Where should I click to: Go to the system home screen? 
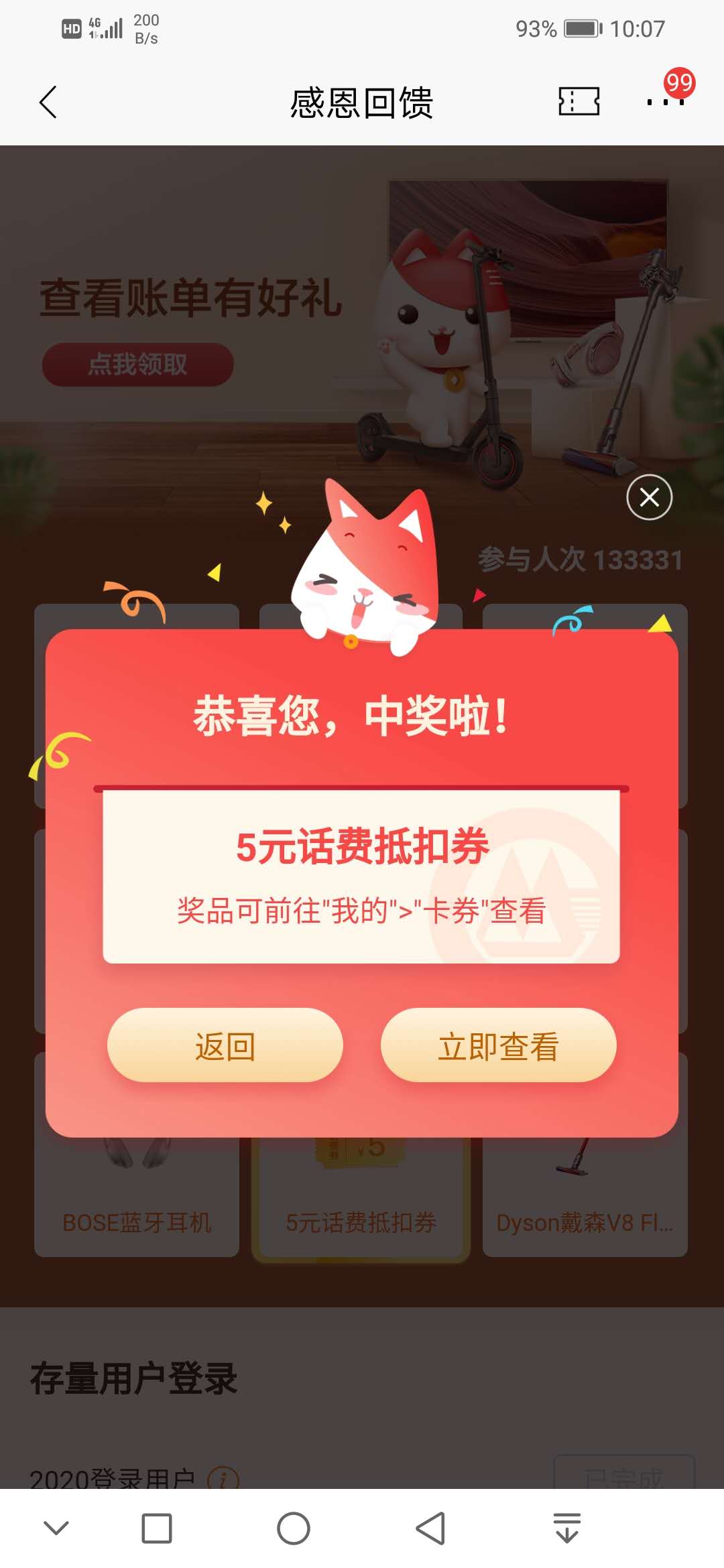coord(294,1528)
